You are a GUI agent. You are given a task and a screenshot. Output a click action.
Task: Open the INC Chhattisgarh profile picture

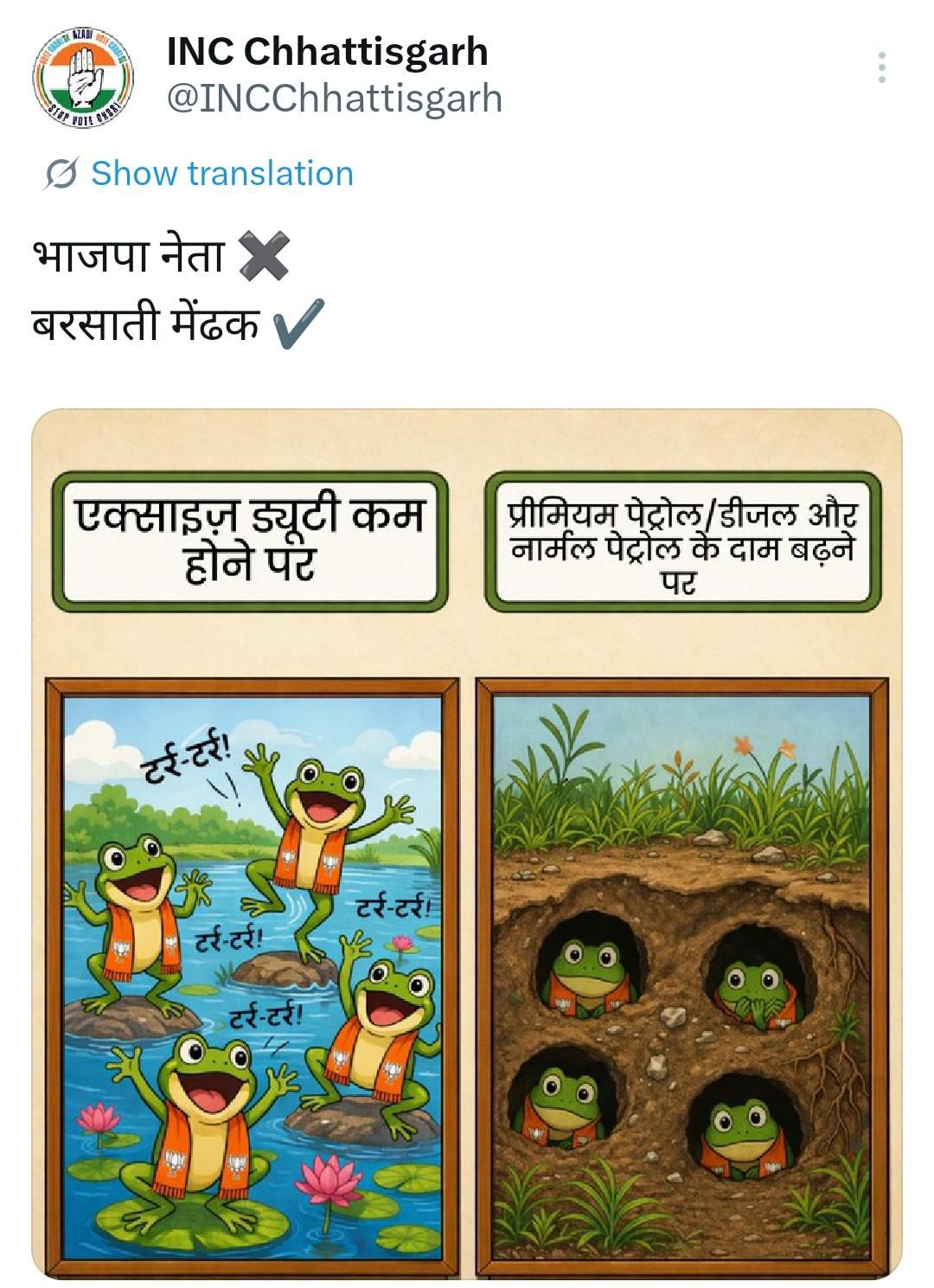click(84, 76)
